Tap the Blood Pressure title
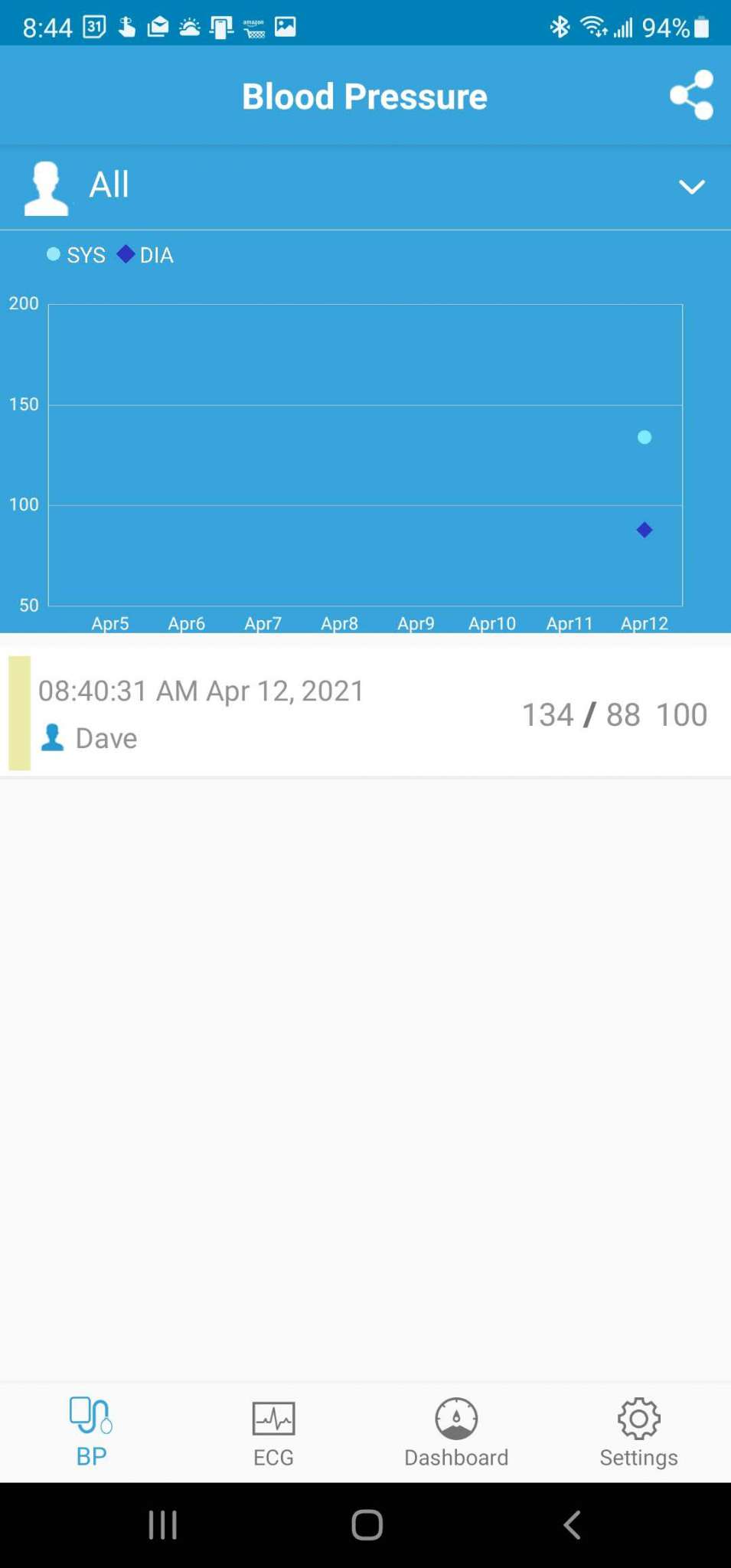Viewport: 731px width, 1568px height. [364, 95]
